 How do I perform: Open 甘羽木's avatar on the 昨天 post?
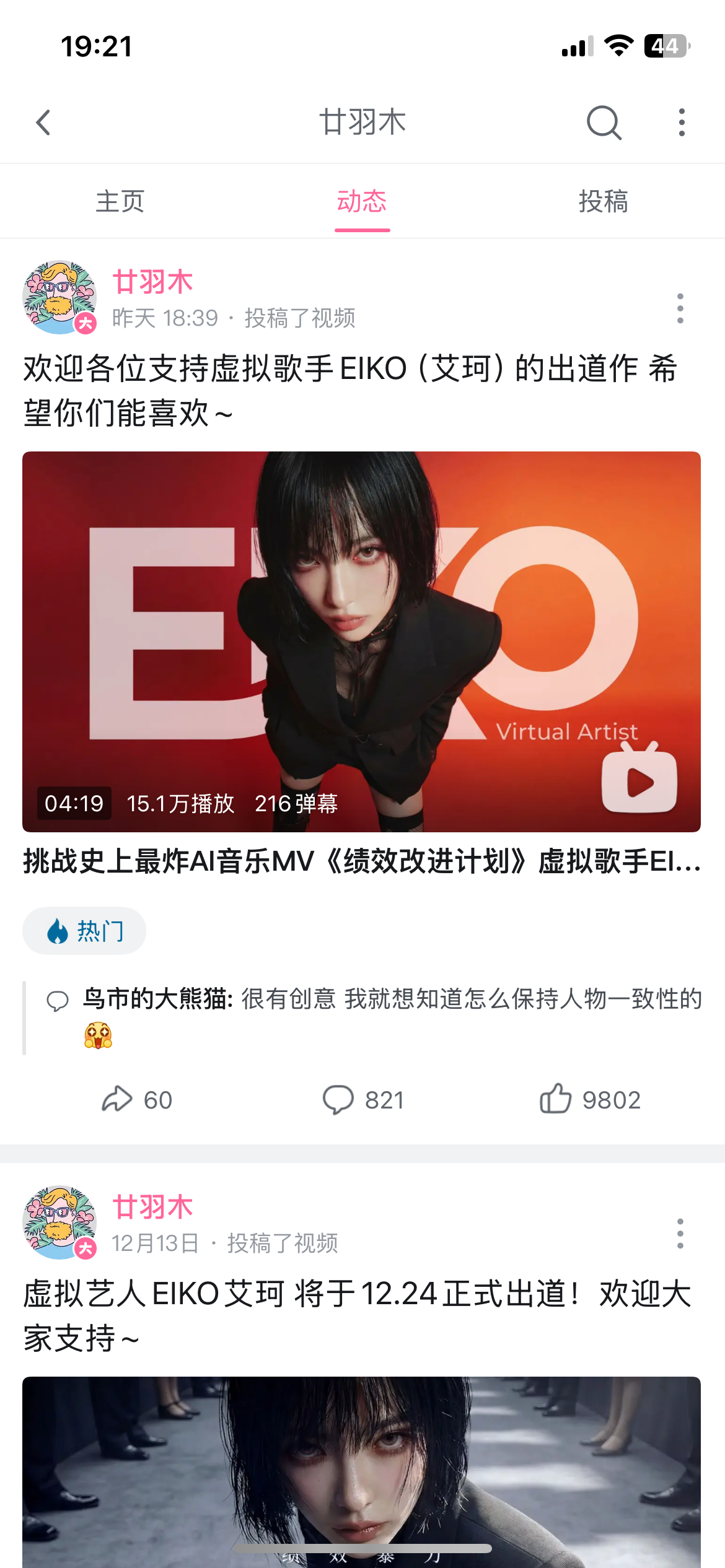[x=59, y=297]
